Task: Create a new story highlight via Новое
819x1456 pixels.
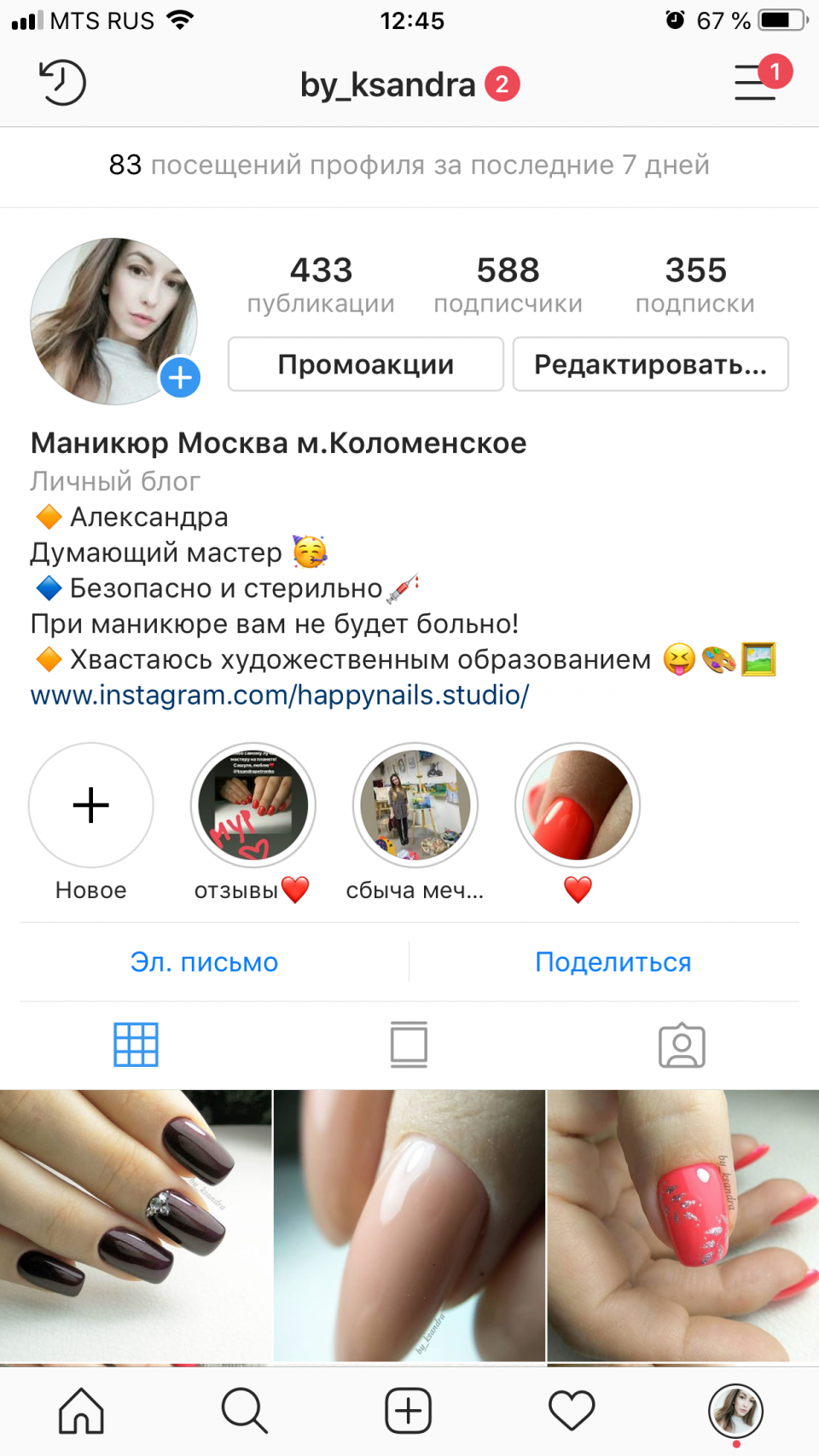Action: (90, 805)
